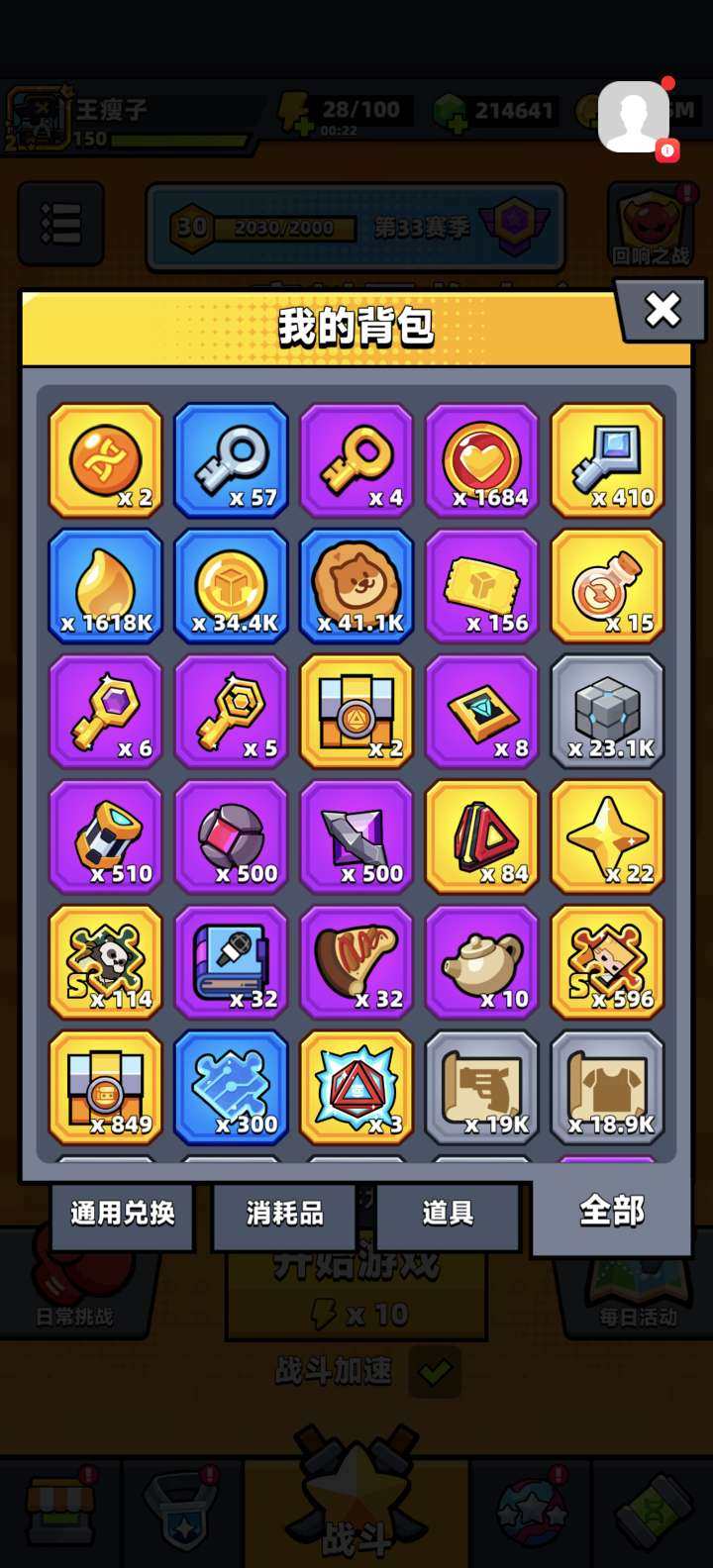View the bear cookie item x41.1K
Image resolution: width=713 pixels, height=1568 pixels.
[x=356, y=586]
